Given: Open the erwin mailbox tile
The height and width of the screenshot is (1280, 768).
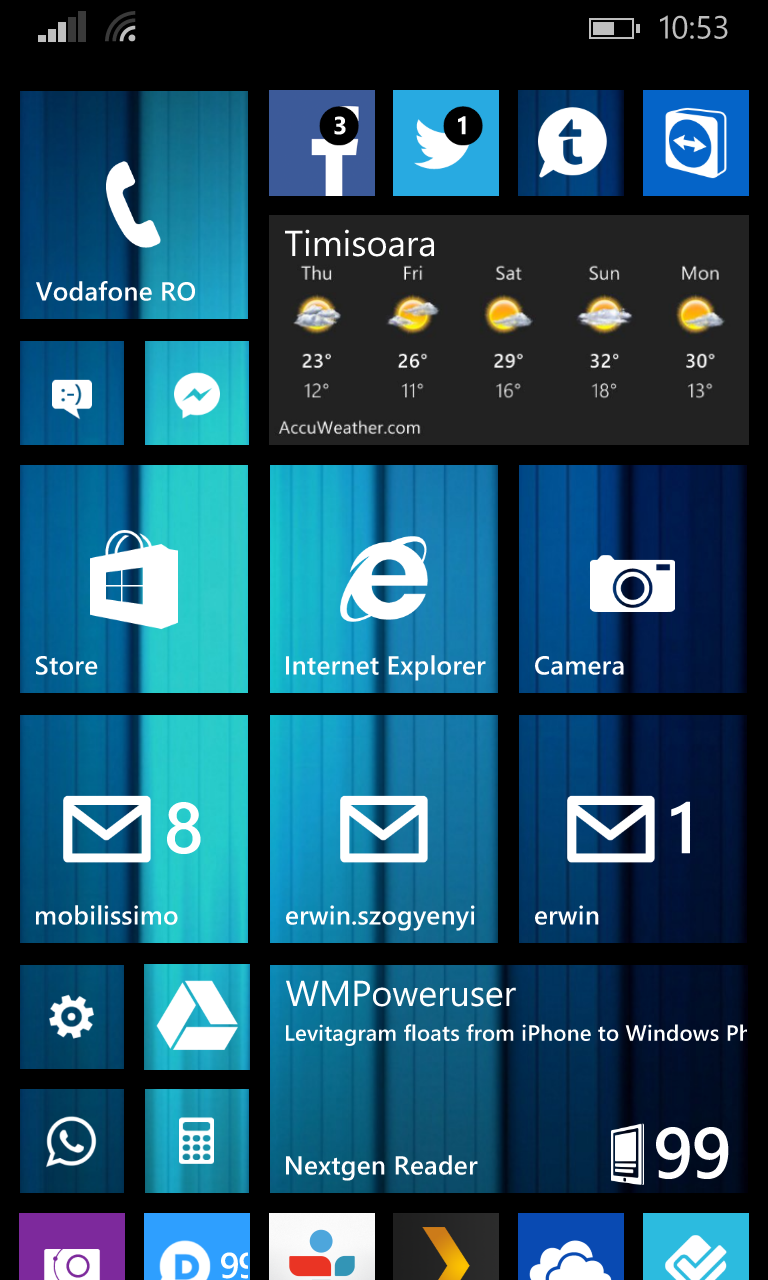Looking at the screenshot, I should click(632, 829).
